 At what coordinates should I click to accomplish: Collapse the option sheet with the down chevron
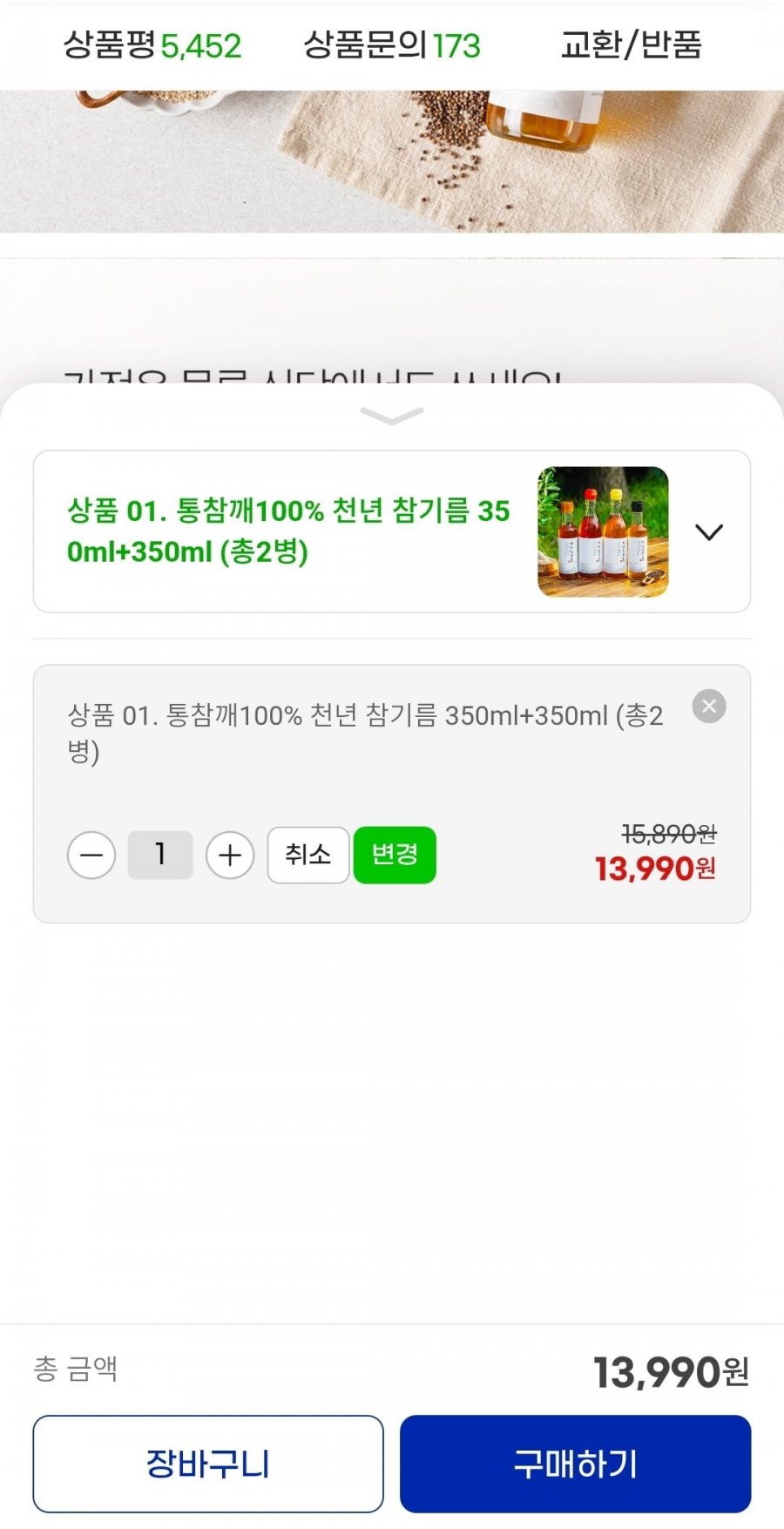point(392,416)
